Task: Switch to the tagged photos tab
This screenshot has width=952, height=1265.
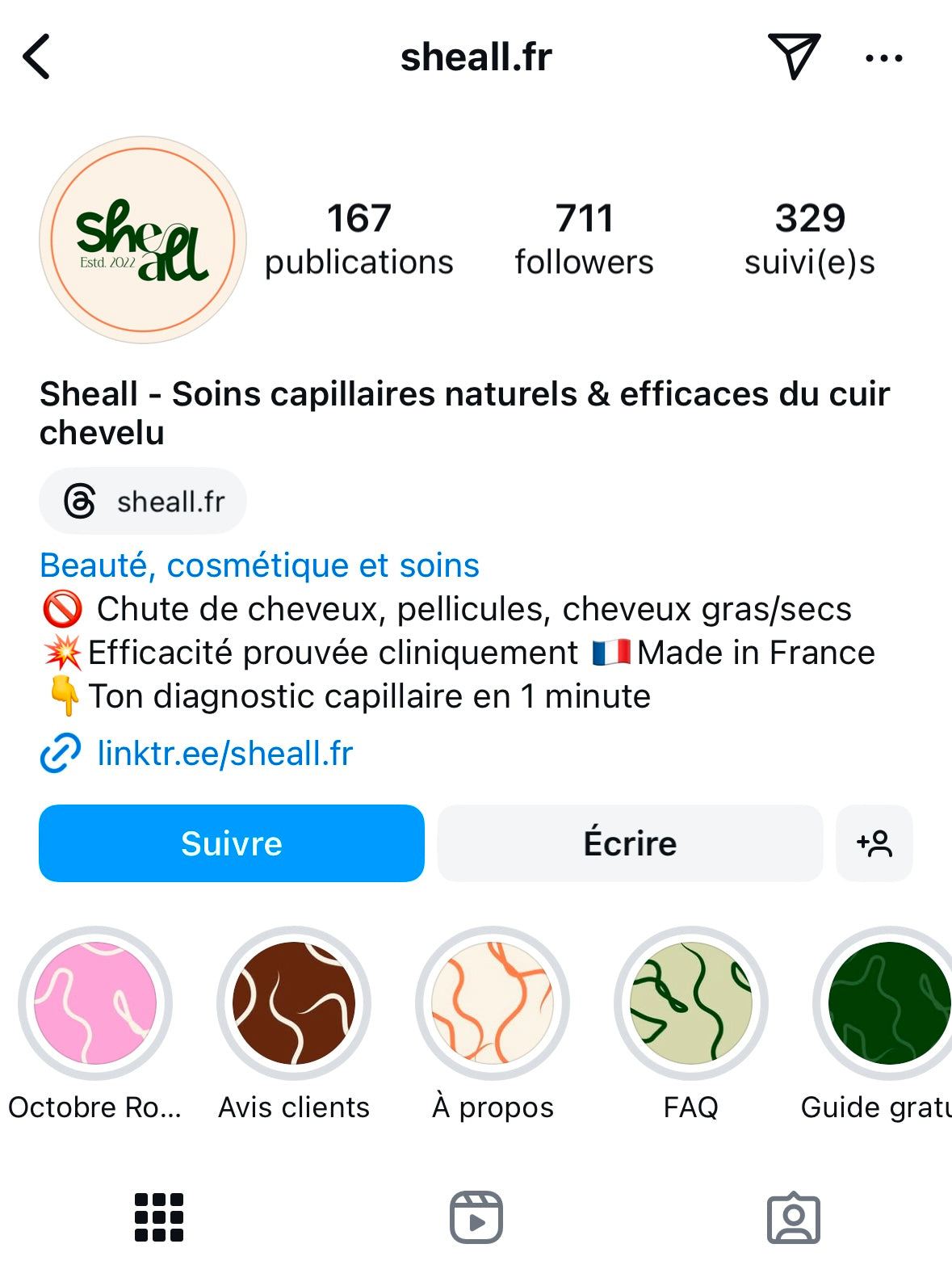Action: point(793,1217)
